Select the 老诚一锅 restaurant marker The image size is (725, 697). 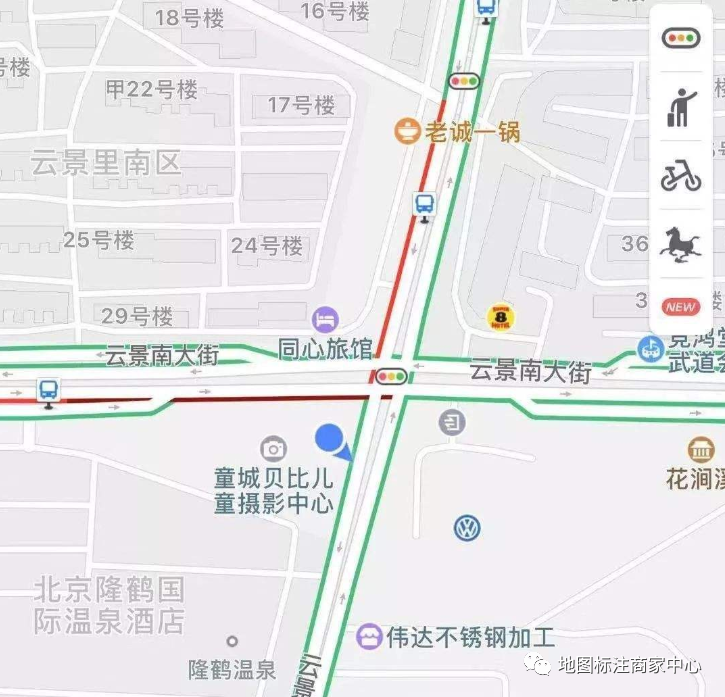pos(407,130)
